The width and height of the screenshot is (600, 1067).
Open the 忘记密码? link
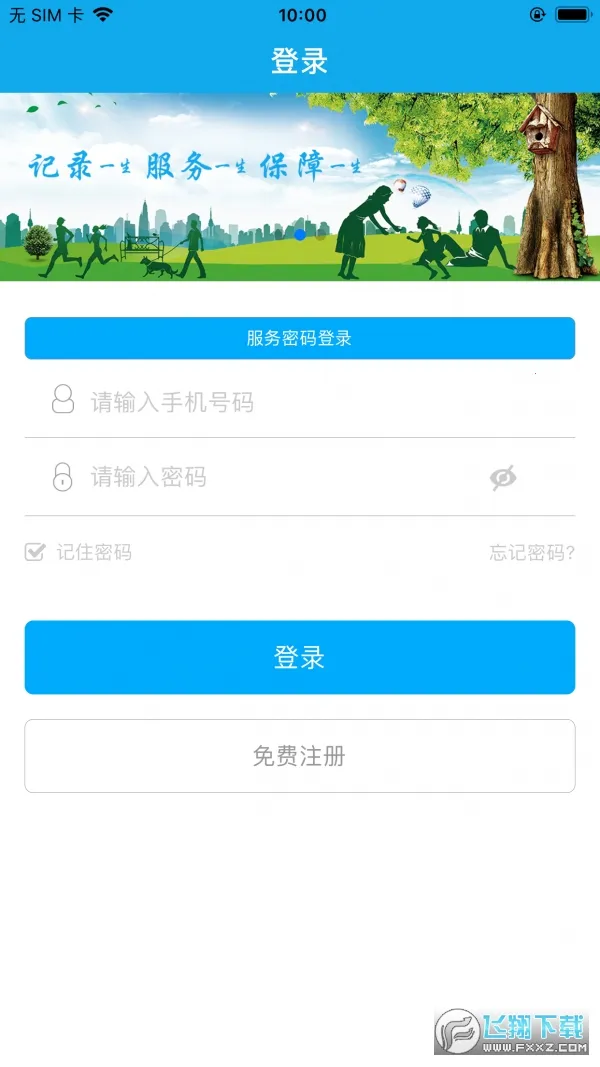532,552
